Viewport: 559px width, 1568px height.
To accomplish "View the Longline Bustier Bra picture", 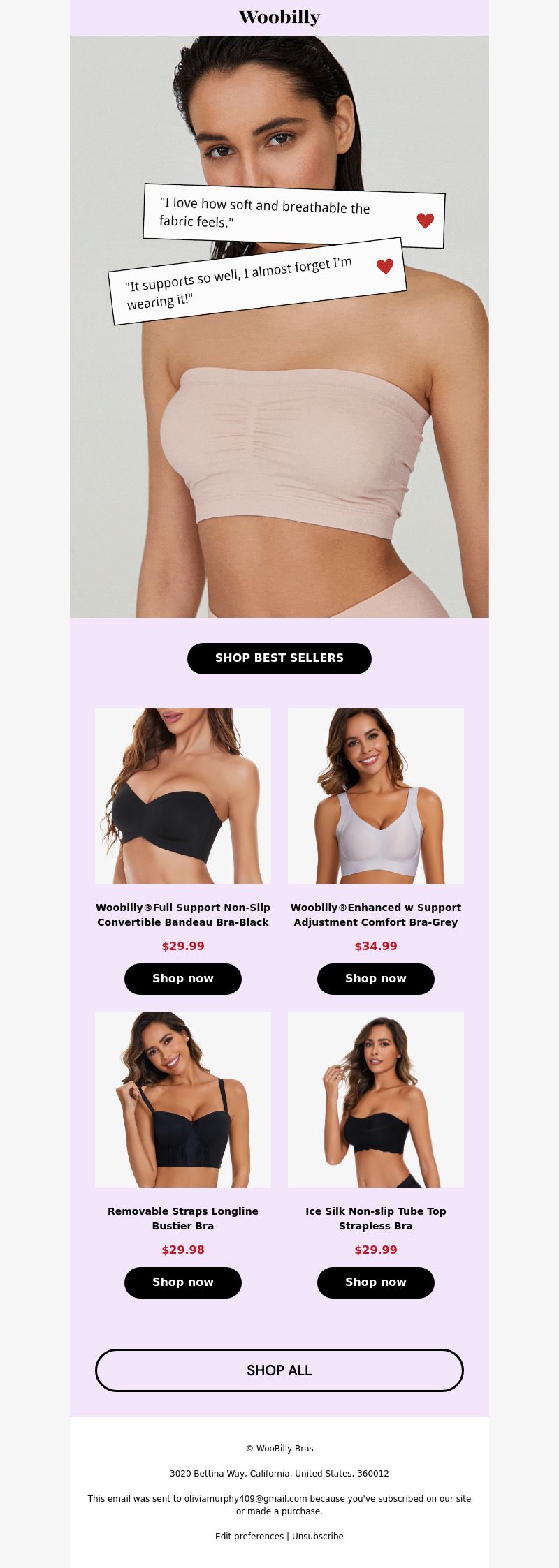I will (183, 1100).
